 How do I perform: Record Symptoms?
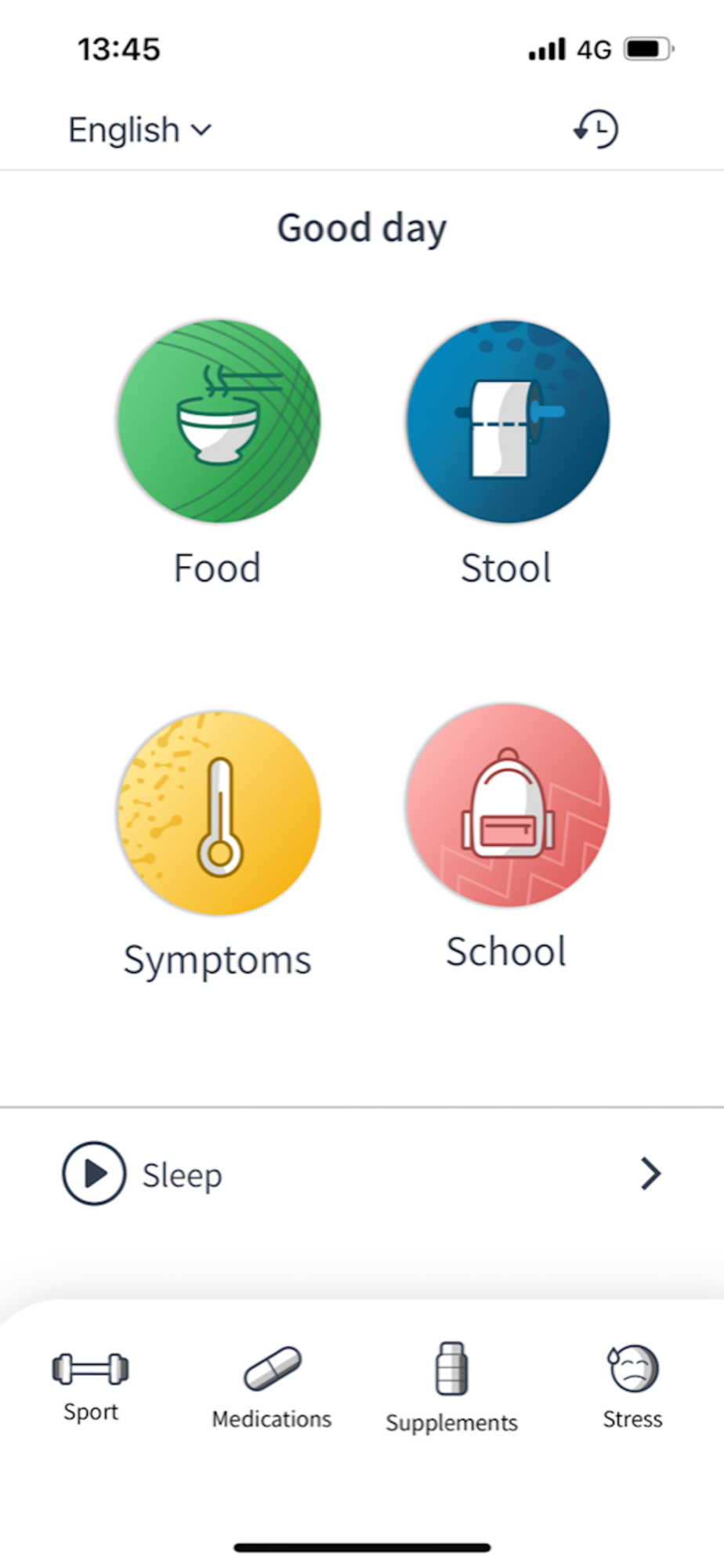(219, 813)
